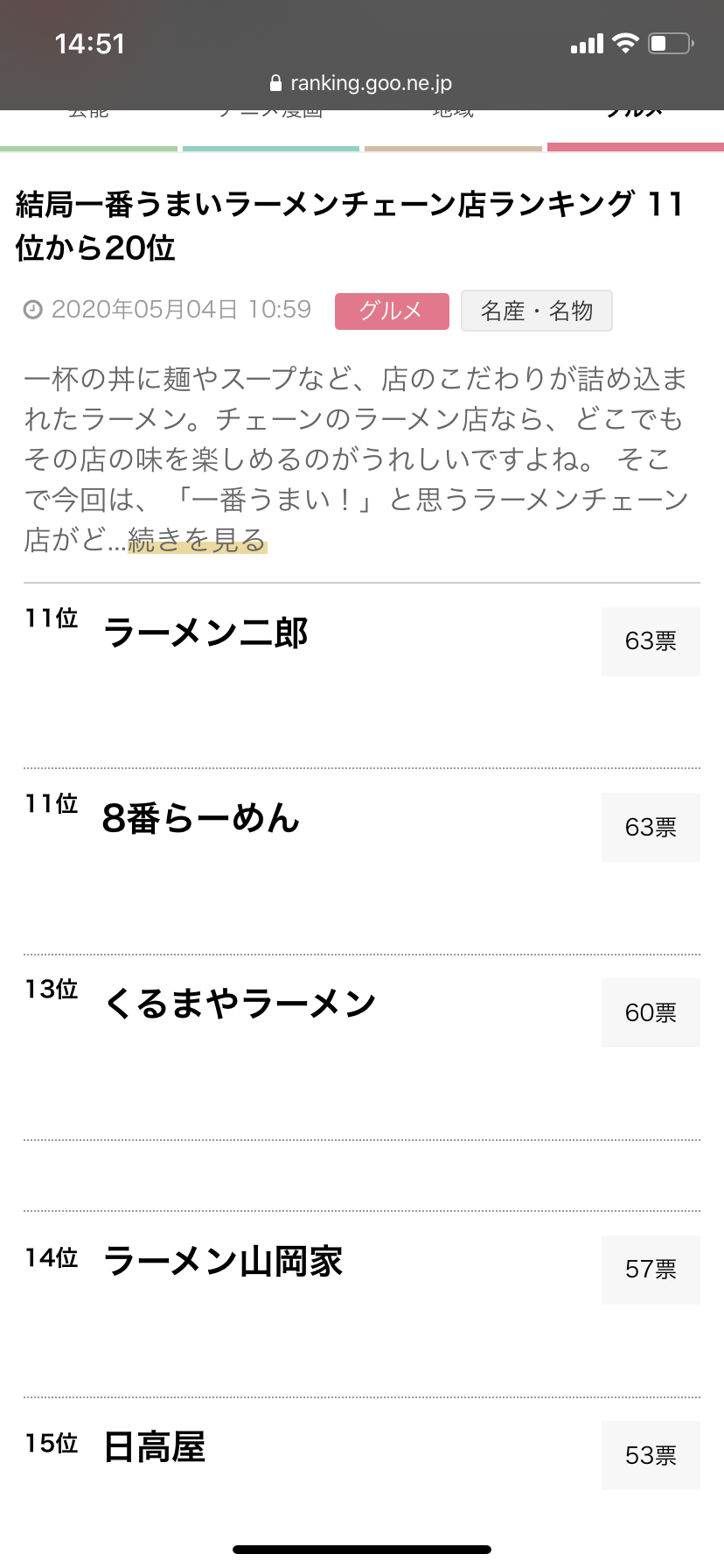Tap the 続きを見る read more link

point(197,541)
